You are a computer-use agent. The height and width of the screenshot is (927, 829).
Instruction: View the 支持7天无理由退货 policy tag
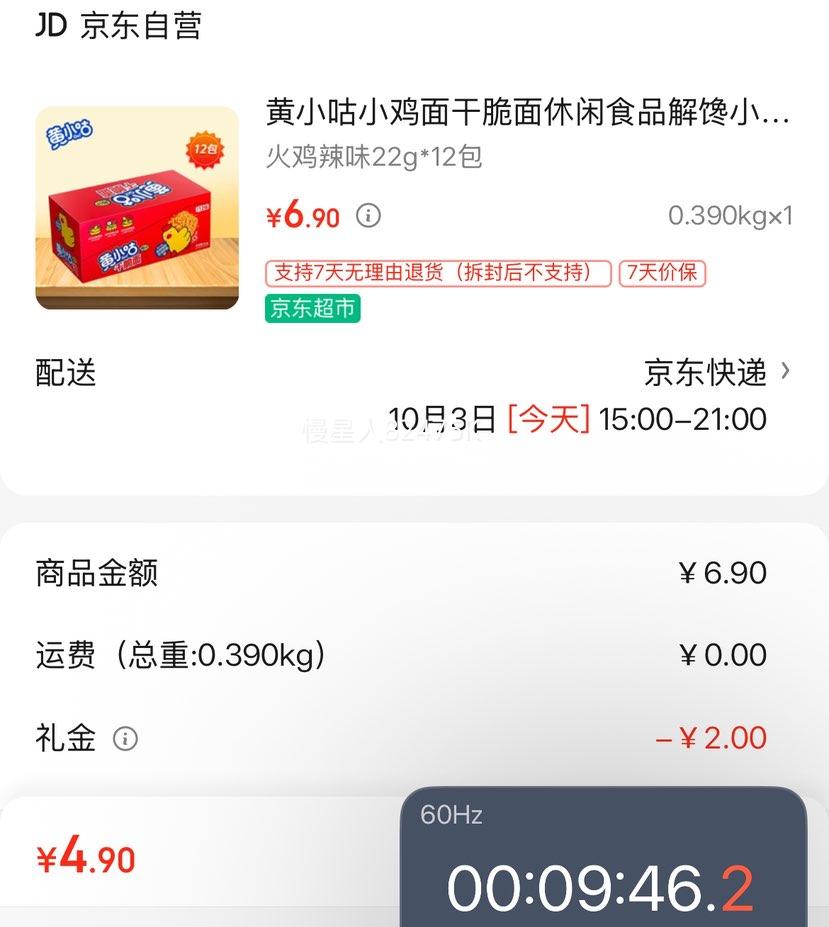(x=438, y=272)
